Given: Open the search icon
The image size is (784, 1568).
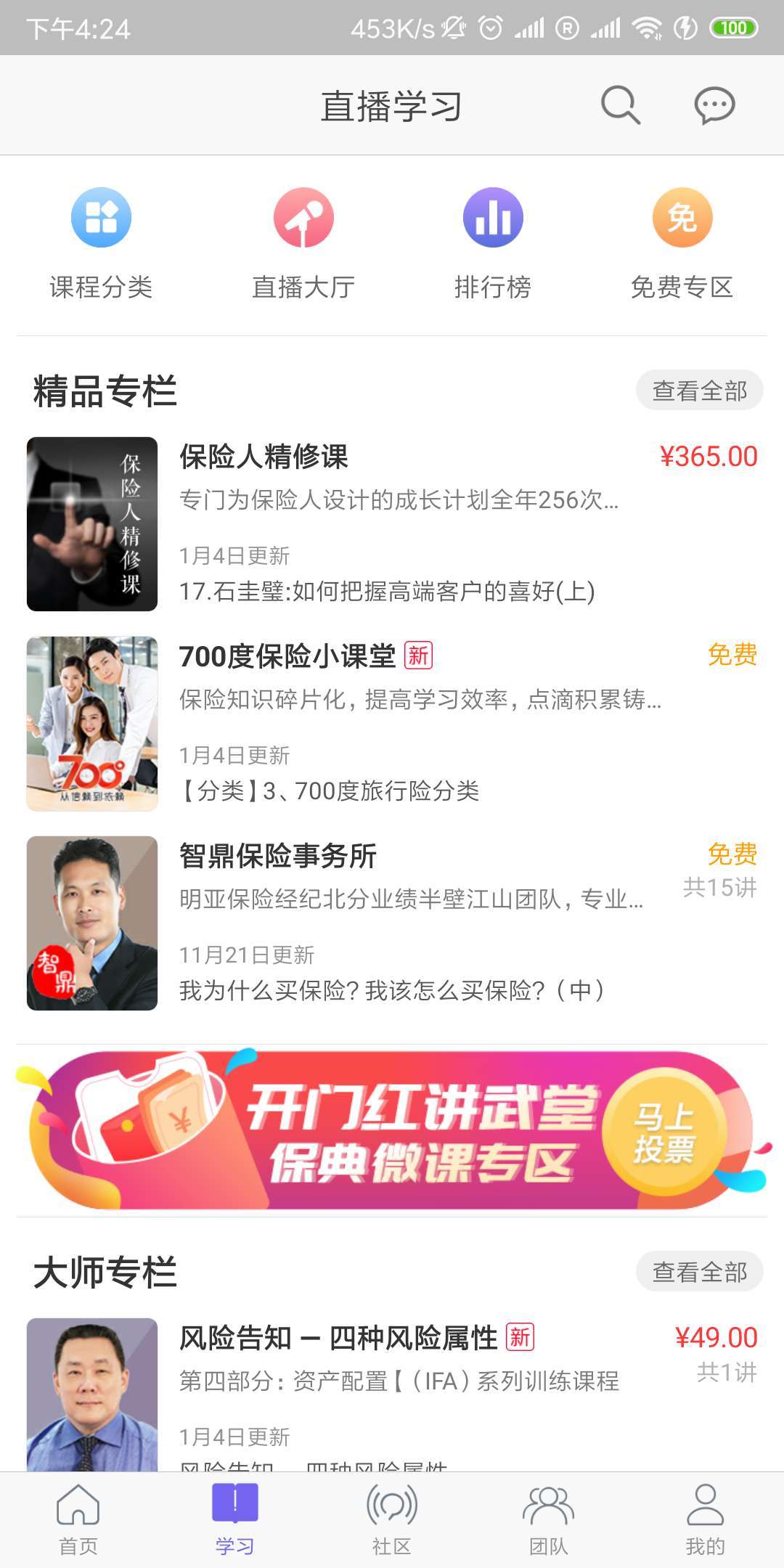Looking at the screenshot, I should [621, 106].
